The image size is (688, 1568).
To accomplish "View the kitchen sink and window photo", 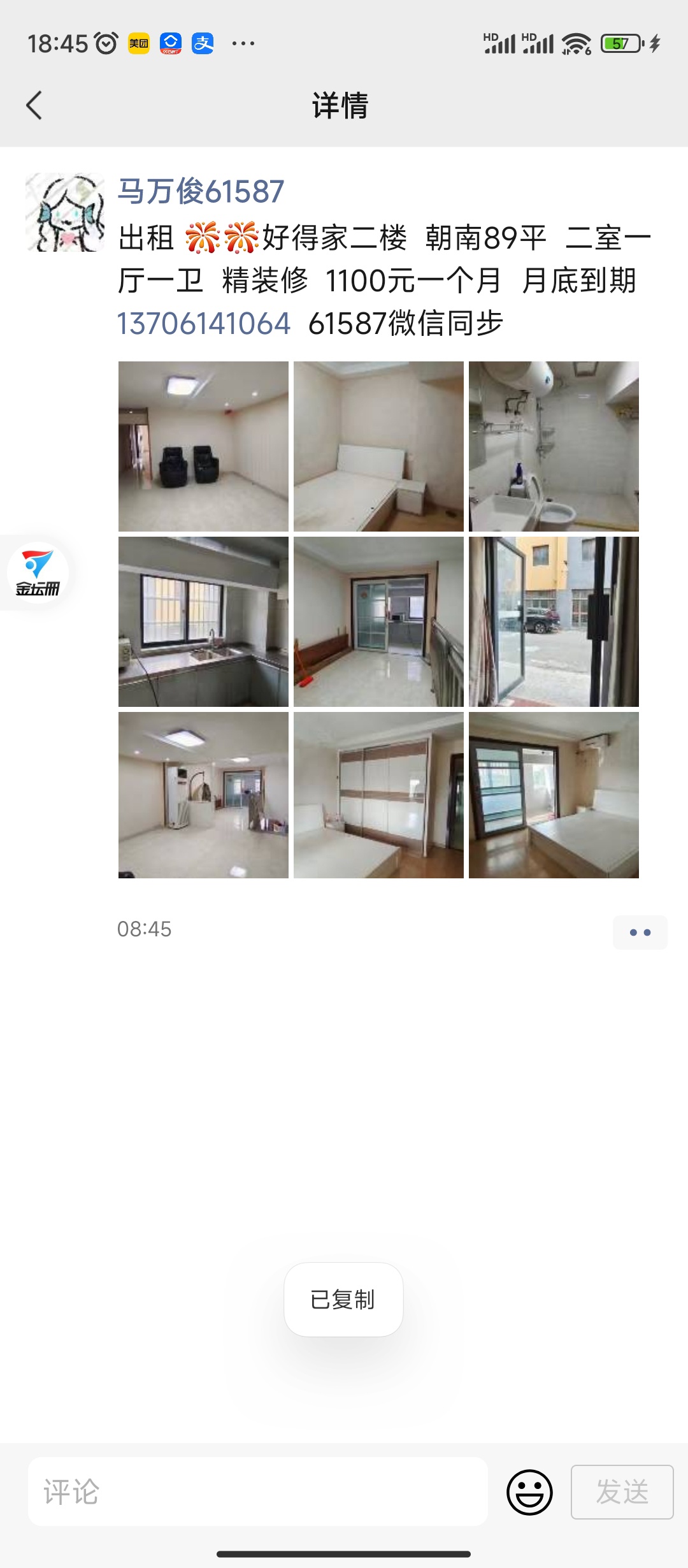I will coord(203,621).
